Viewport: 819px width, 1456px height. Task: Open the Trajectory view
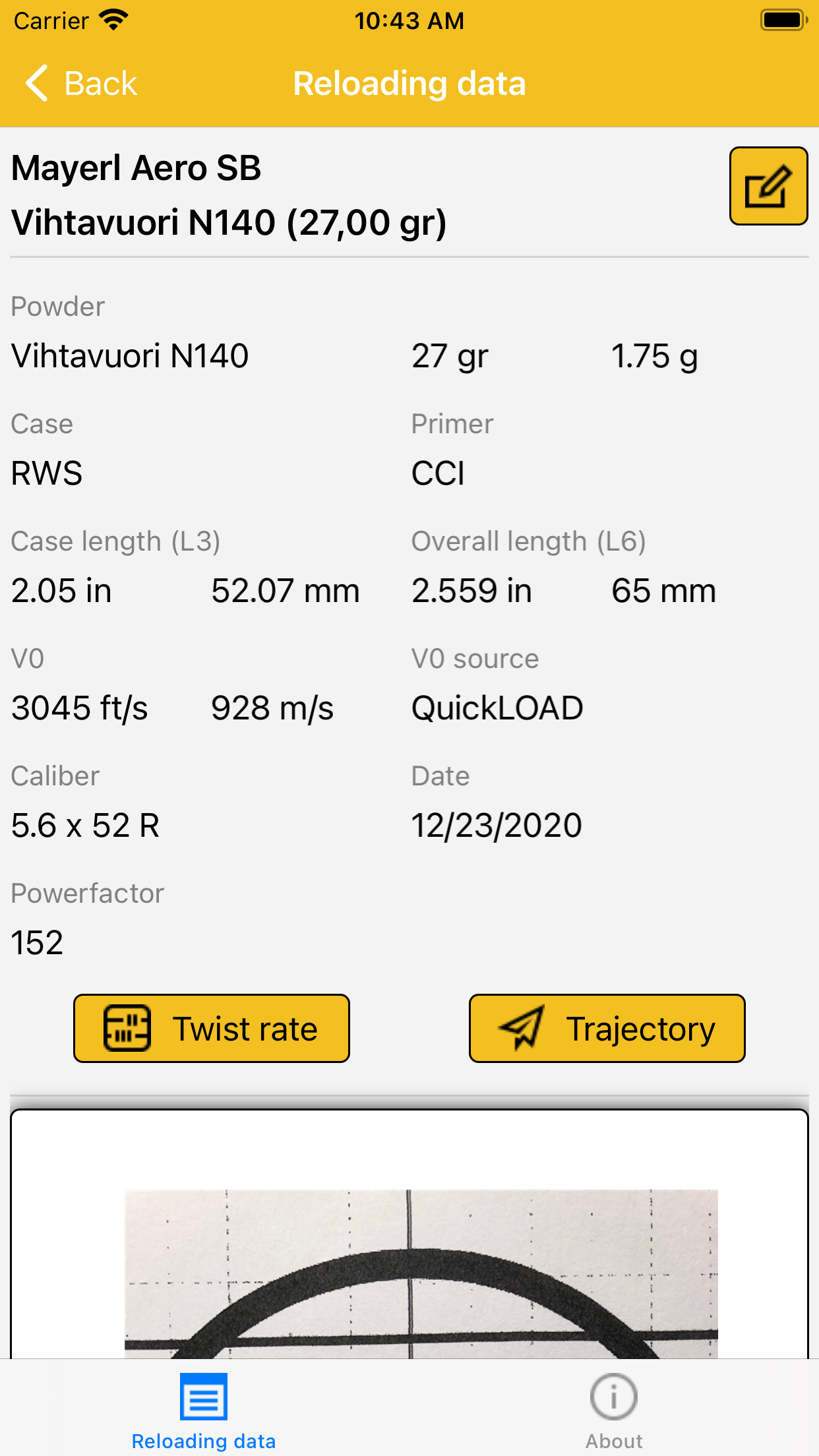(607, 1028)
